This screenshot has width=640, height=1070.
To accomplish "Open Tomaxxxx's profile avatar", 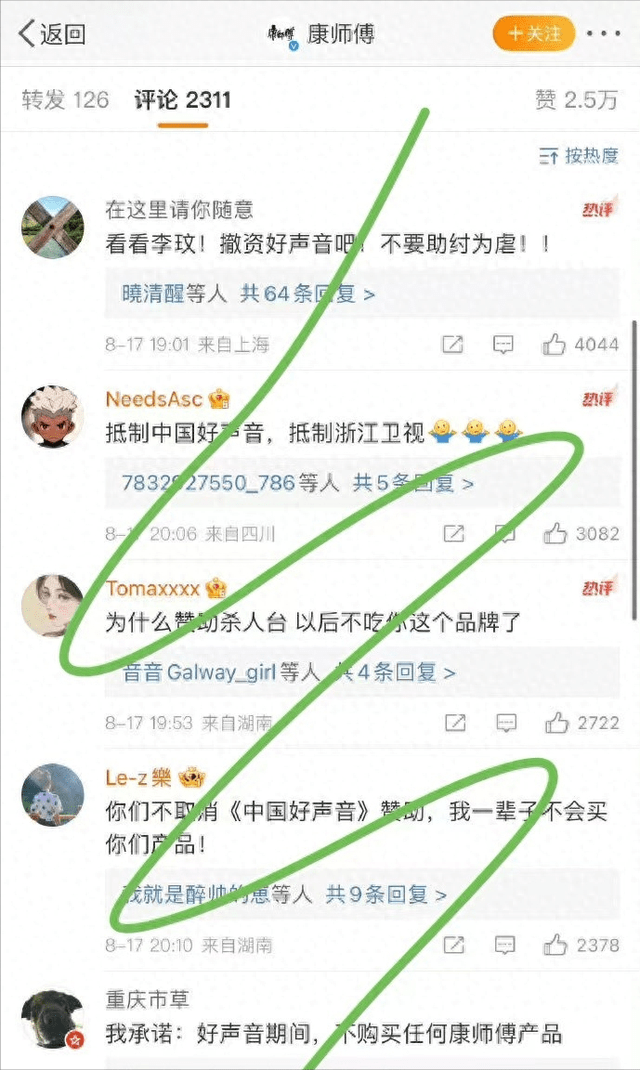I will 52,605.
